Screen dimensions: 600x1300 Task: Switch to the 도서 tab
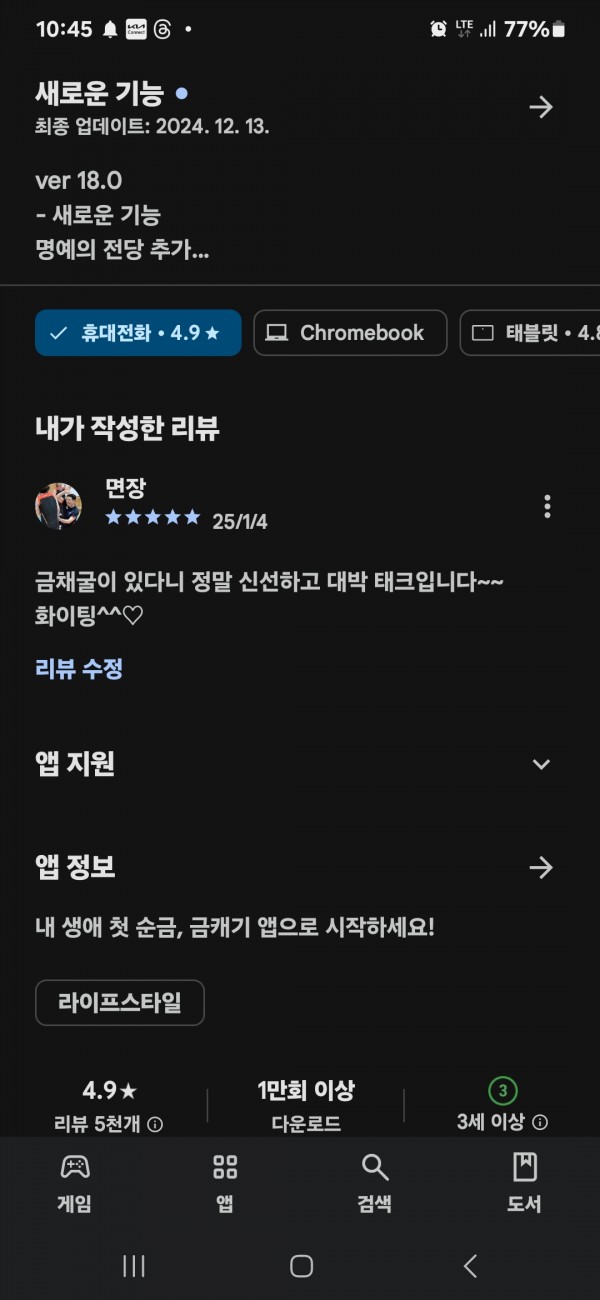tap(524, 1182)
